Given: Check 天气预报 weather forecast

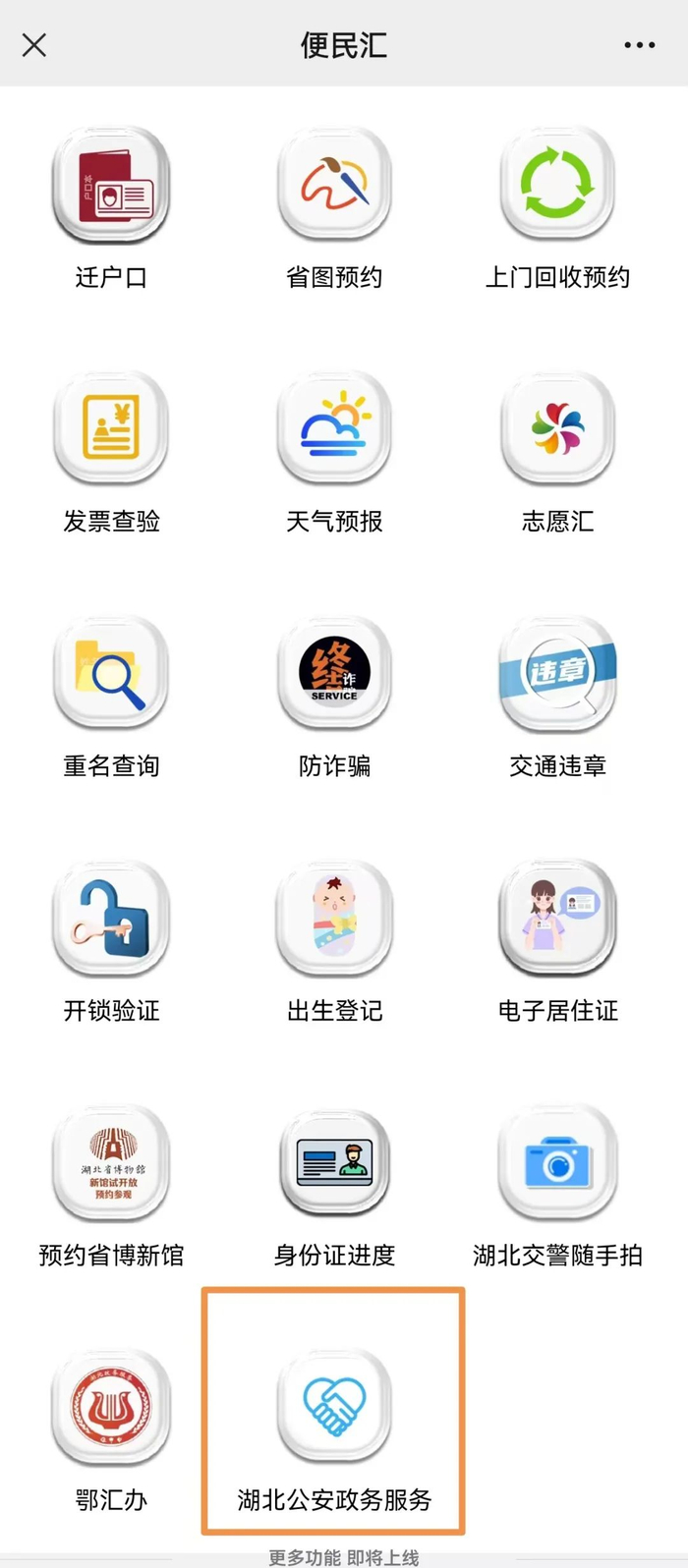Looking at the screenshot, I should tap(334, 429).
